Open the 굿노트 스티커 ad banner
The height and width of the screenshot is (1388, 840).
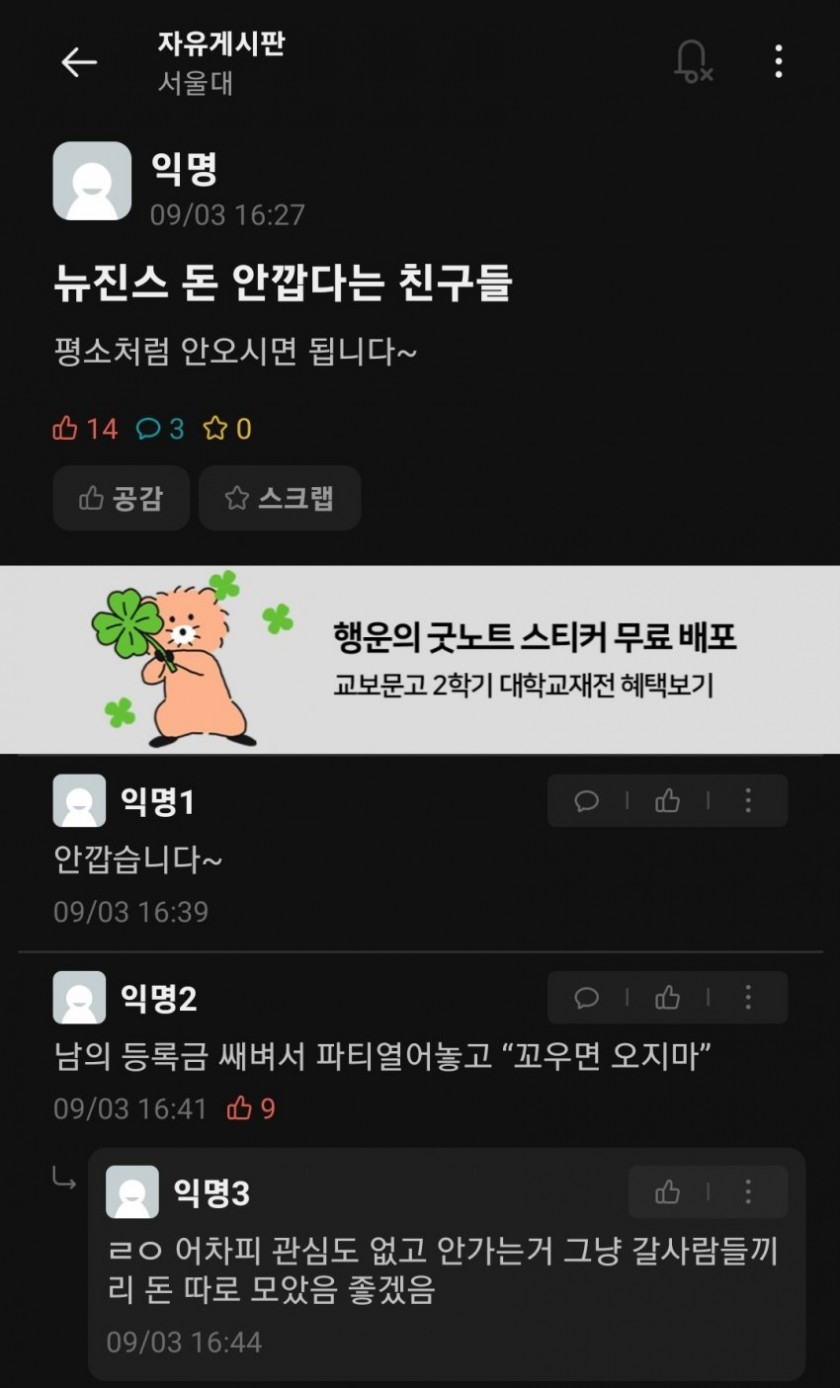coord(420,659)
